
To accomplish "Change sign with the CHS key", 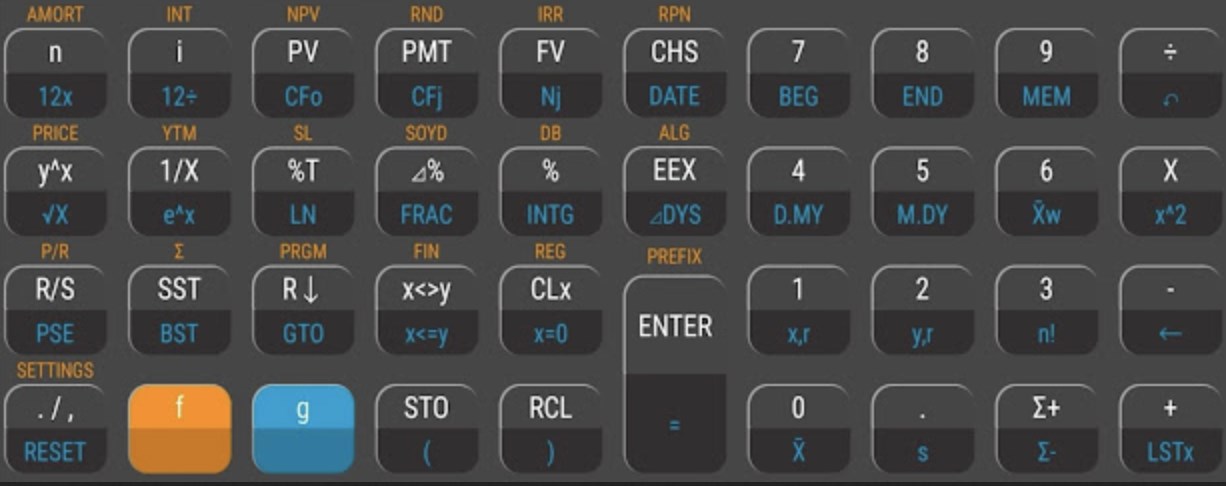I will point(675,53).
